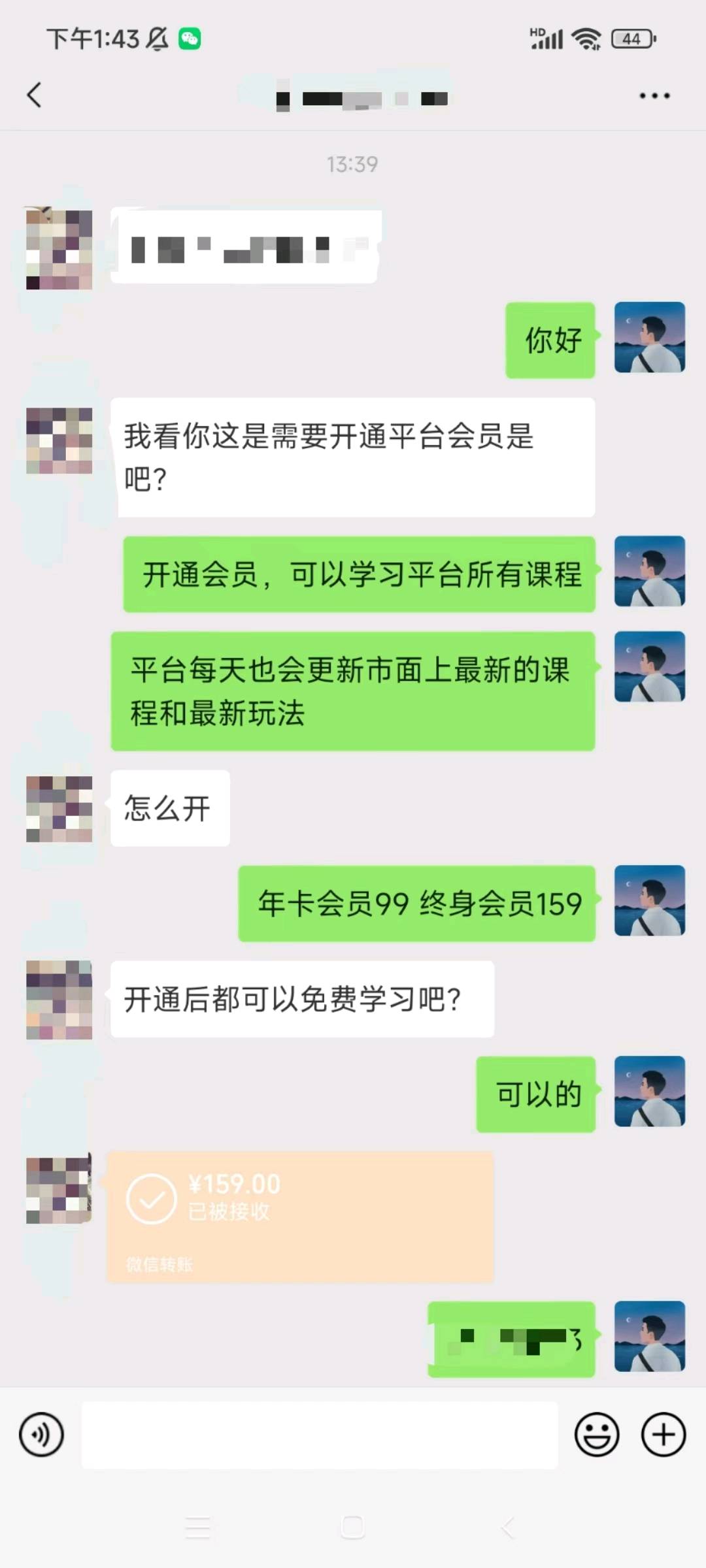Tap the message text field

319,1435
